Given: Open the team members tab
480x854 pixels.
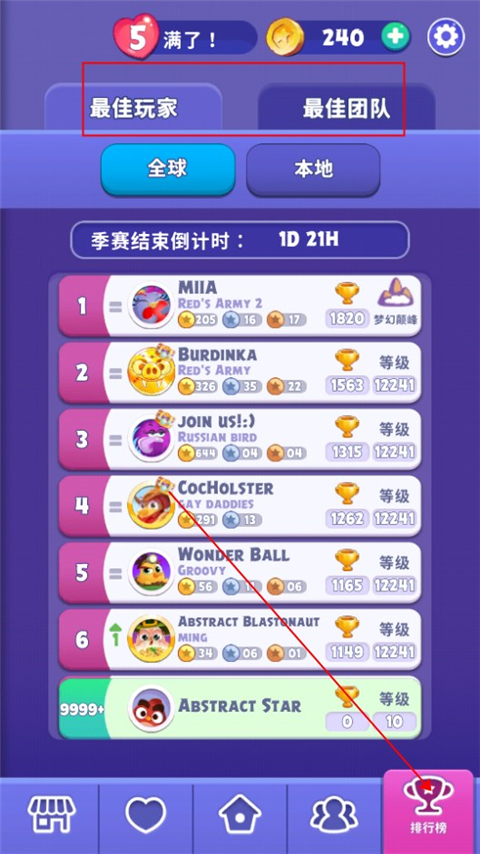Looking at the screenshot, I should pos(334,815).
